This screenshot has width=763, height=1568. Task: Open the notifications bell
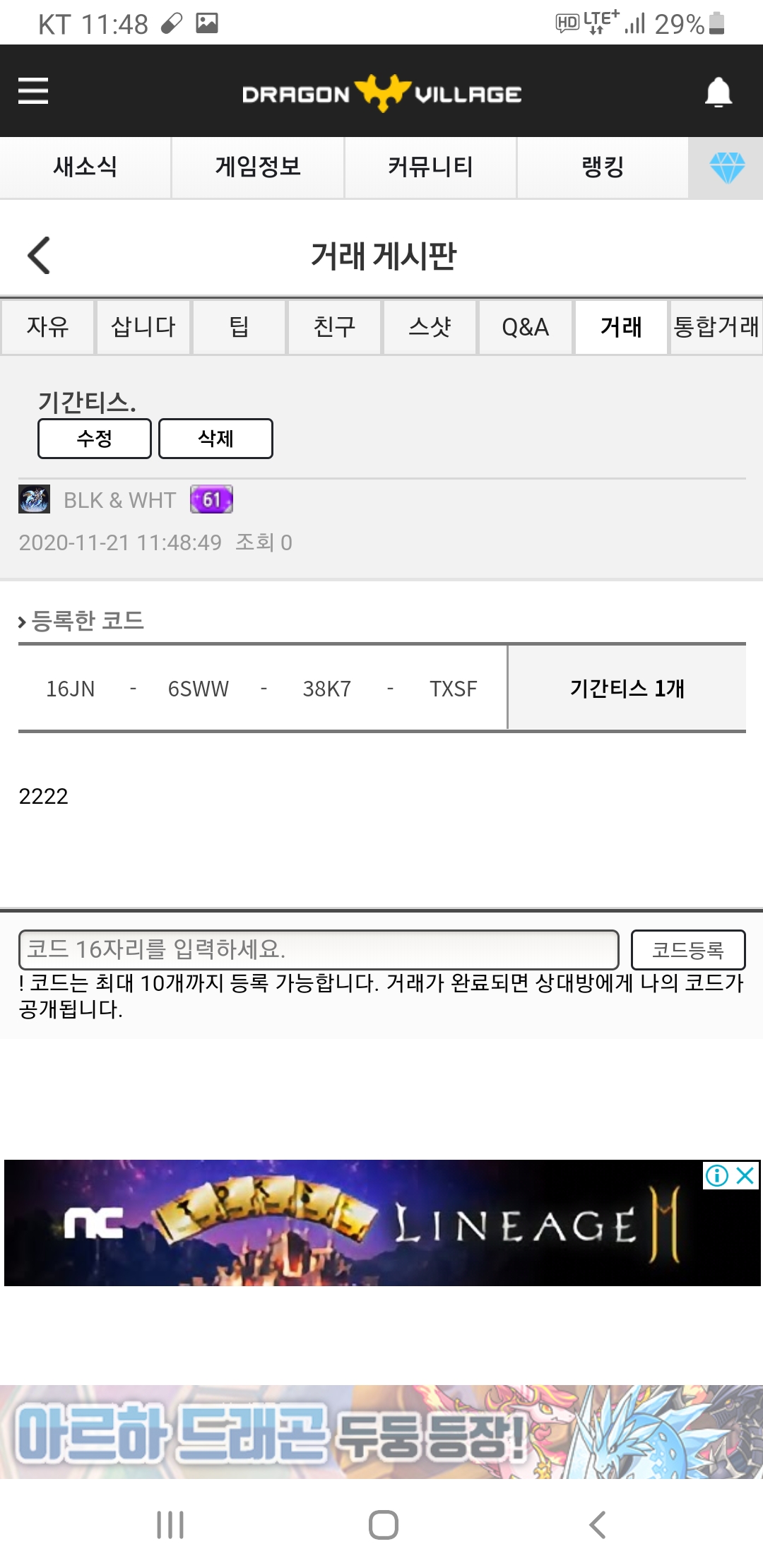[718, 92]
